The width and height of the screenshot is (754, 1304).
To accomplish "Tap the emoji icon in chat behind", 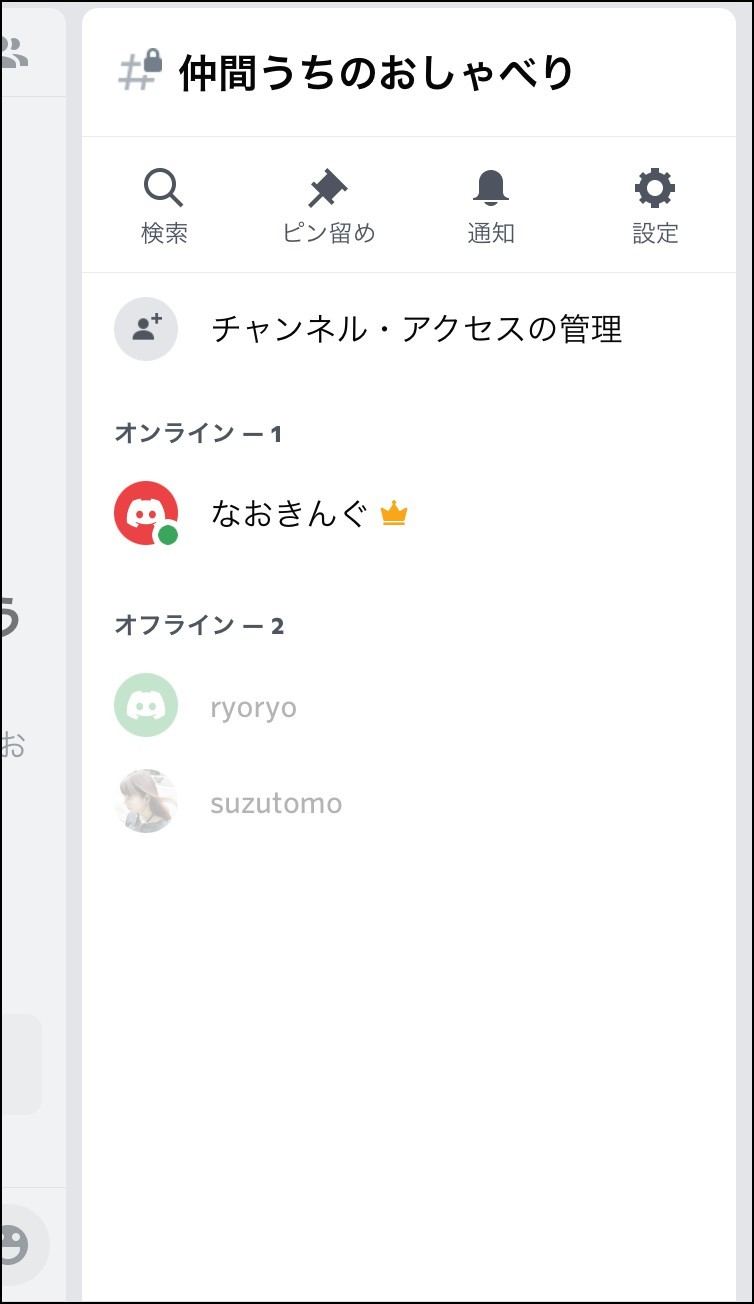I will tap(13, 1245).
